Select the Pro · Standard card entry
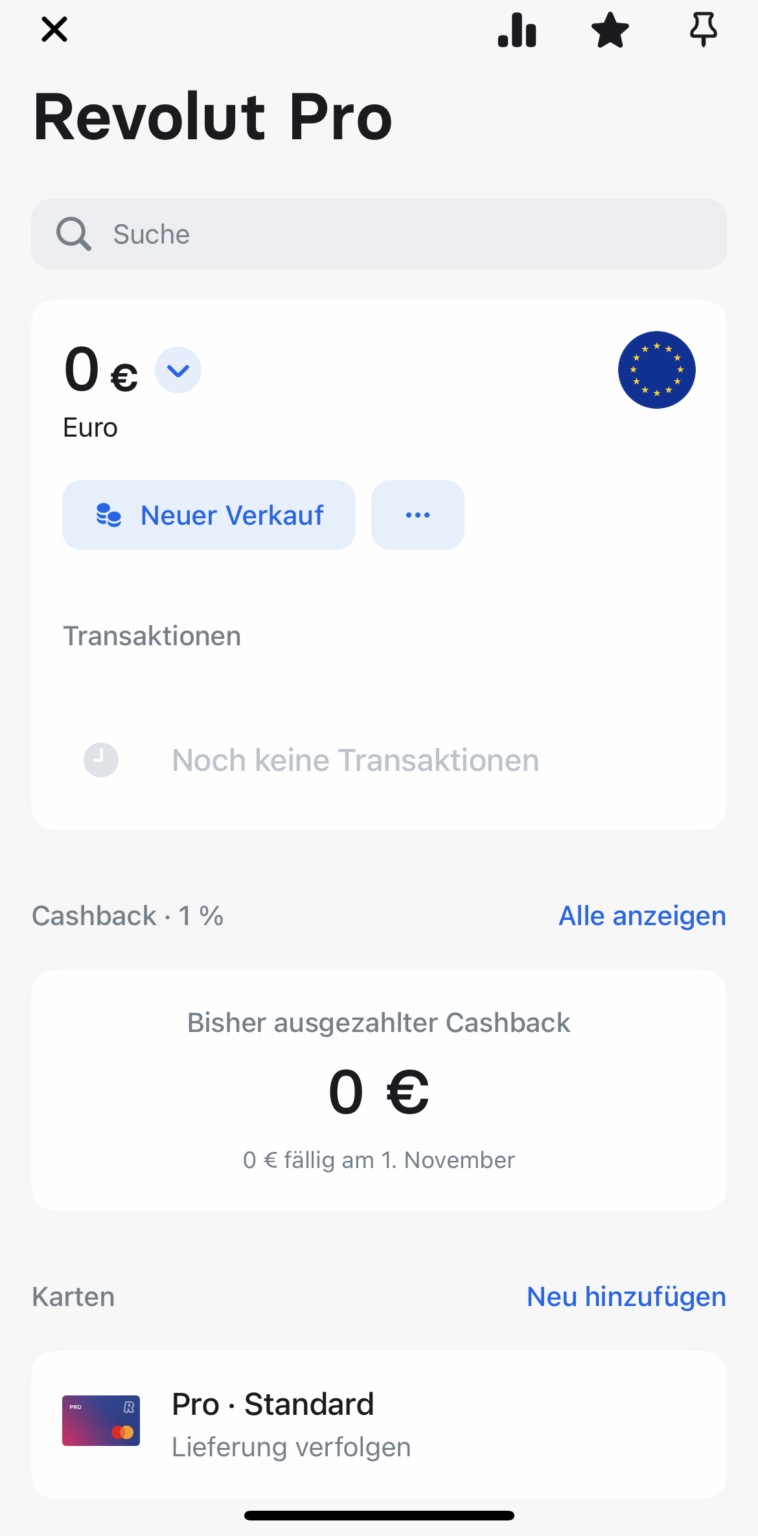Image resolution: width=758 pixels, height=1536 pixels. (379, 1424)
